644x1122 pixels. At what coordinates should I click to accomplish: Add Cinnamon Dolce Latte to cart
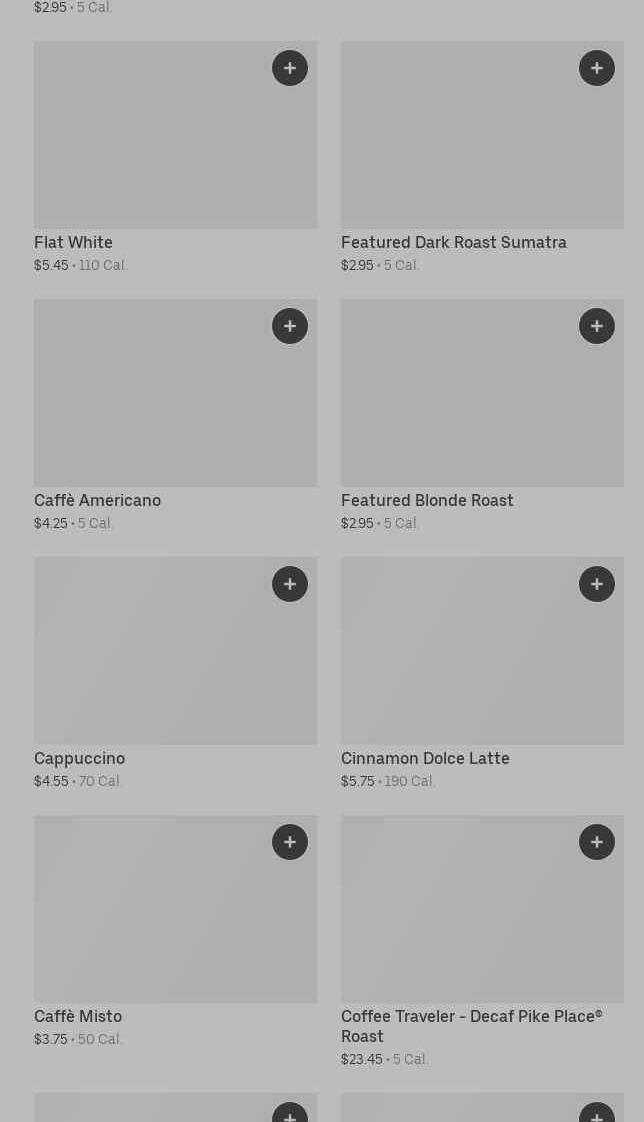(x=597, y=584)
